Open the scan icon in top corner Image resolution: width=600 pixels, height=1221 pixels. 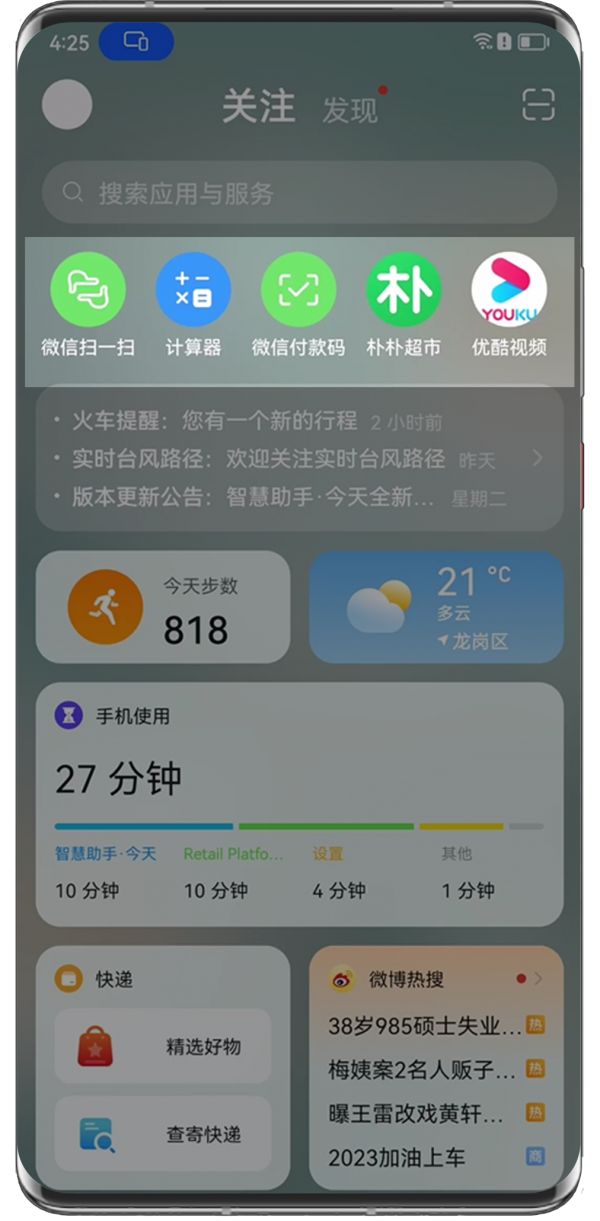[538, 105]
